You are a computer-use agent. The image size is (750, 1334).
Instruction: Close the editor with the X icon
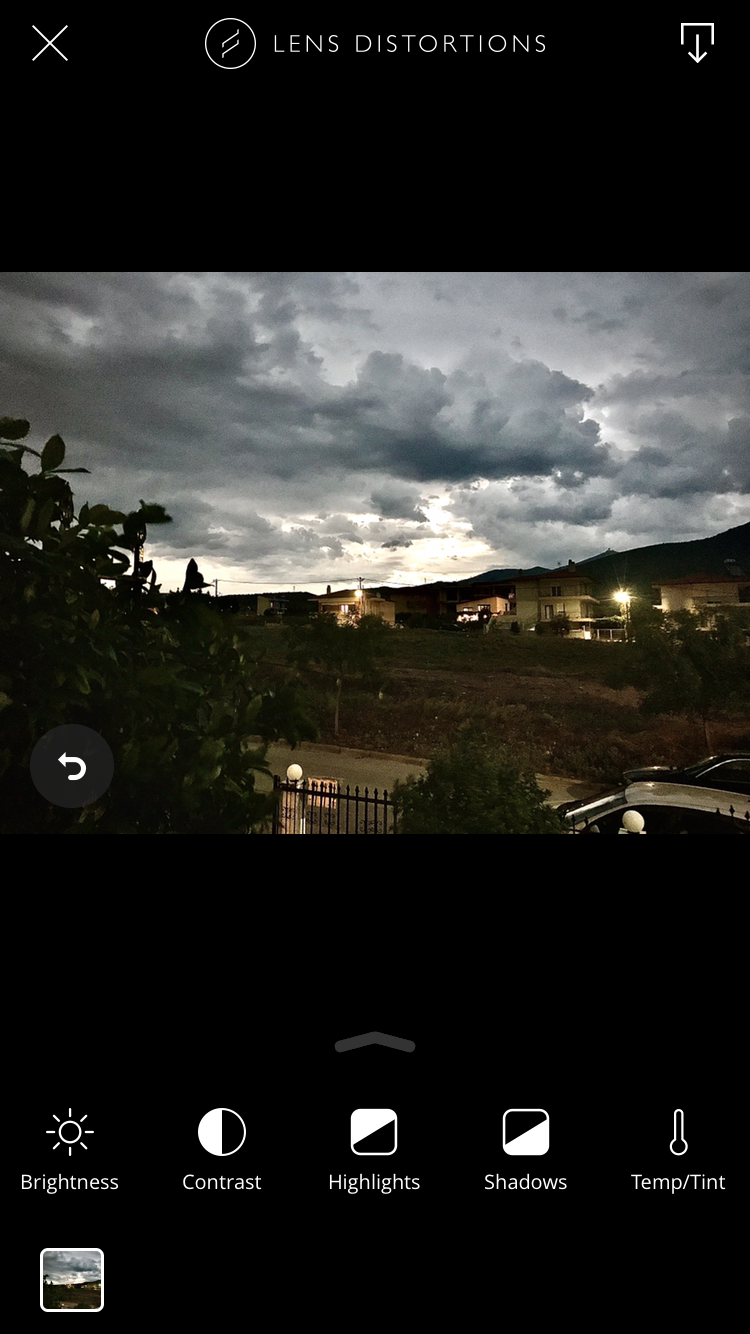(x=49, y=44)
